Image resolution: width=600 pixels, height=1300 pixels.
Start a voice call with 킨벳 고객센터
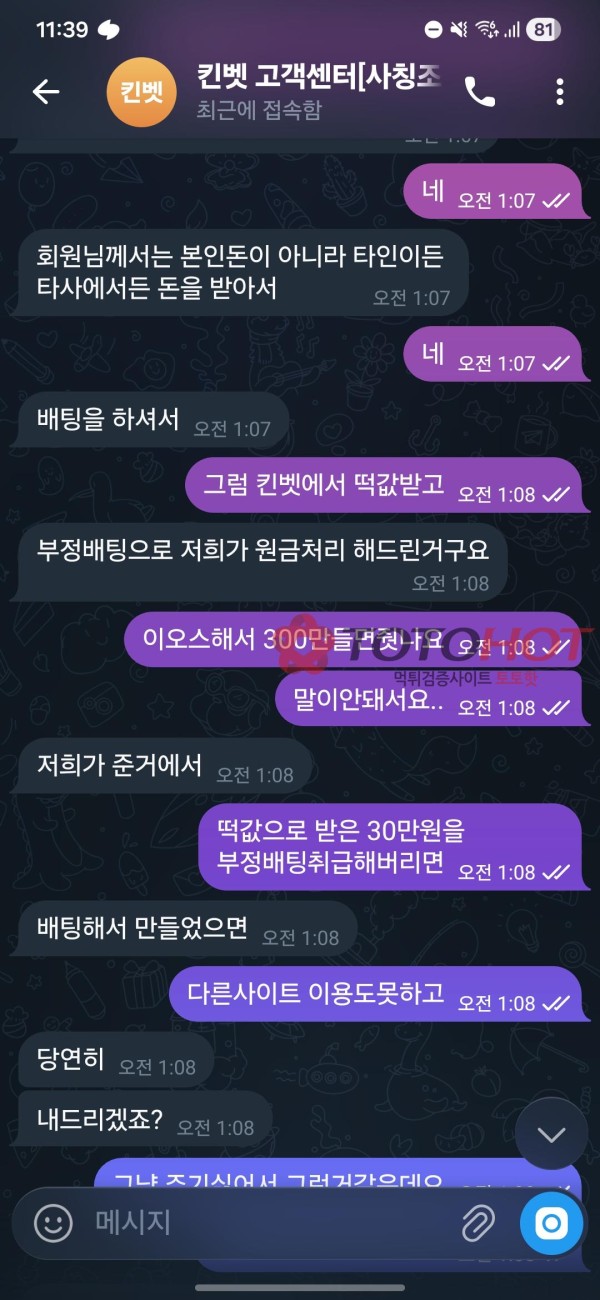point(480,92)
